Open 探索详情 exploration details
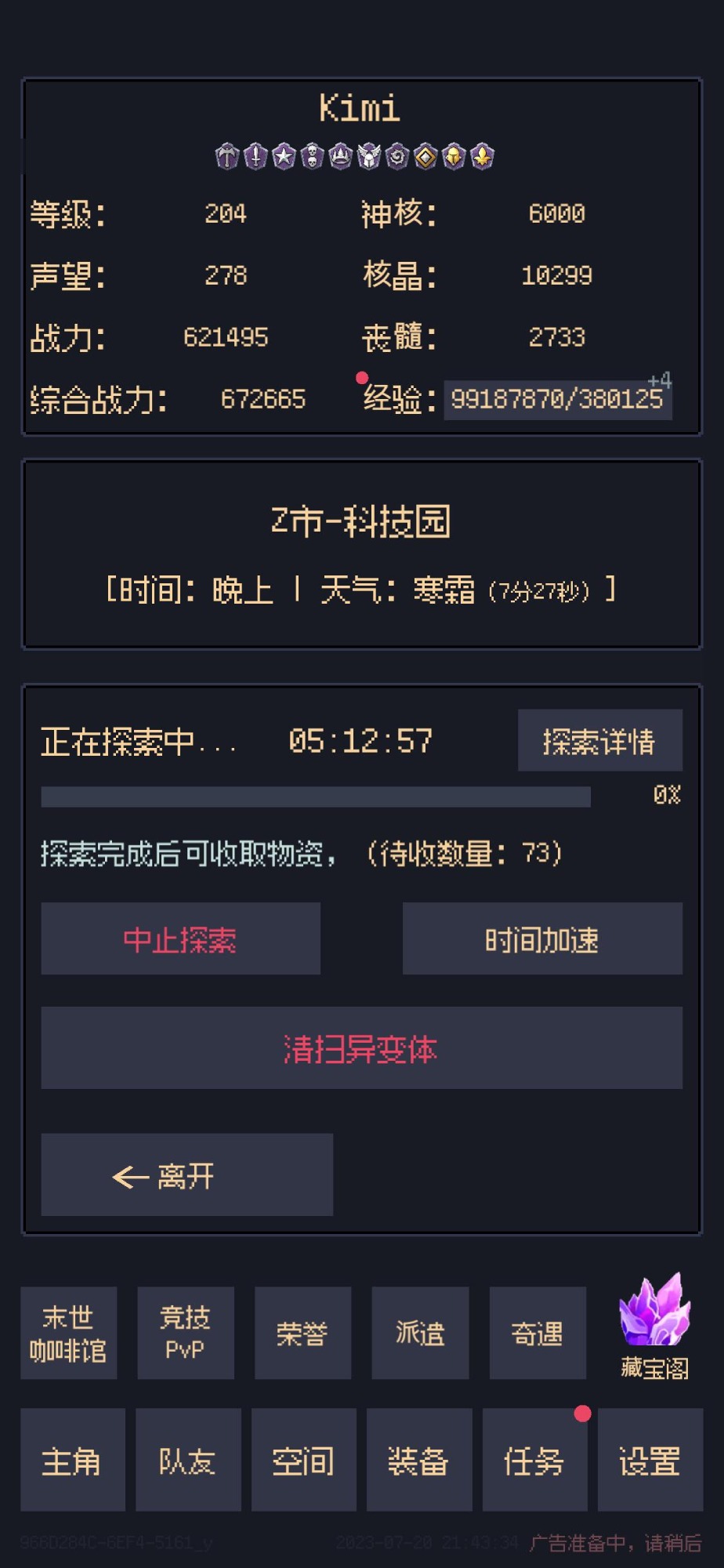Image resolution: width=724 pixels, height=1568 pixels. click(x=599, y=740)
